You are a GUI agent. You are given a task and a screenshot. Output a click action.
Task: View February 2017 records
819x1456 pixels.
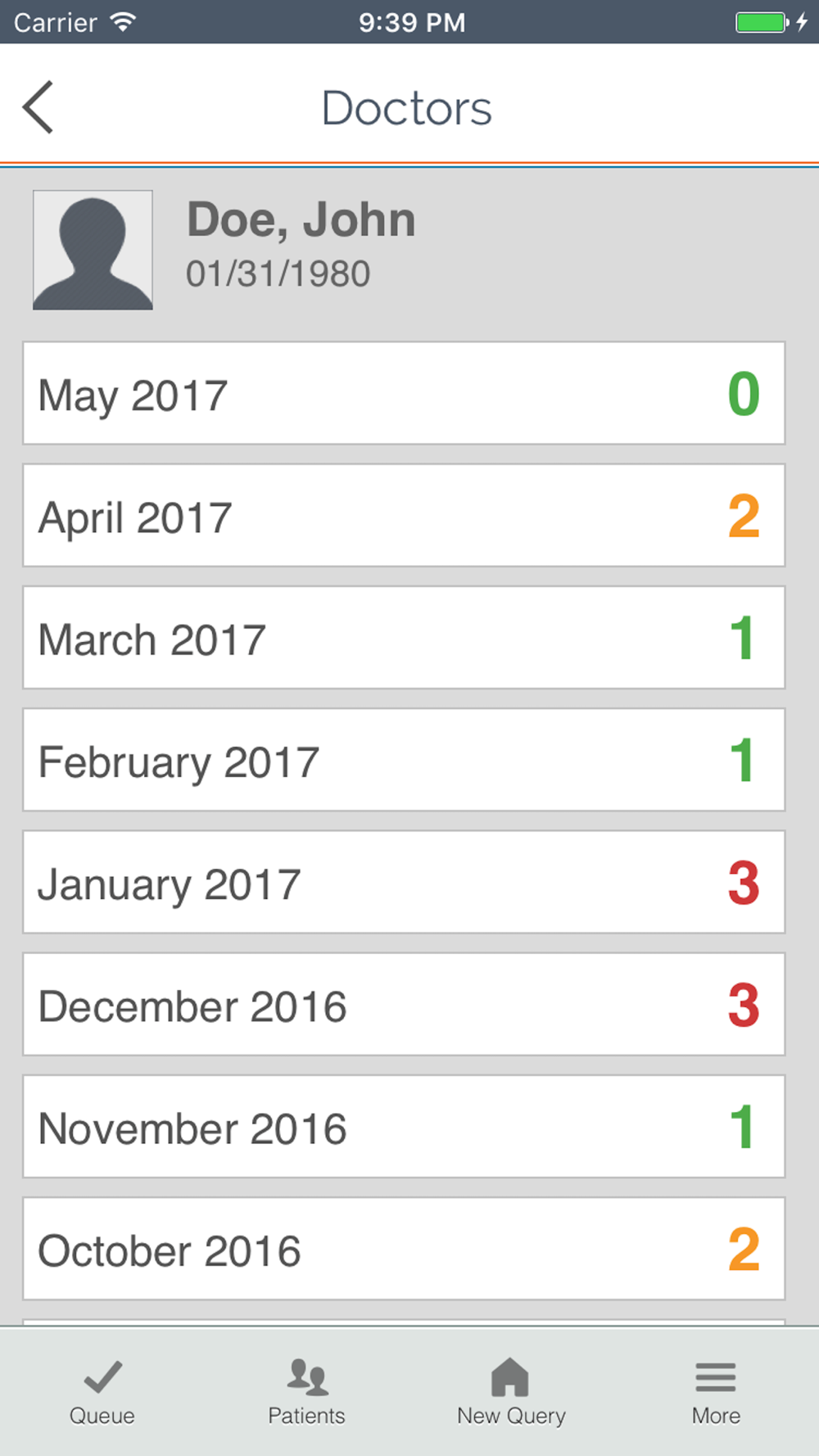coord(404,761)
